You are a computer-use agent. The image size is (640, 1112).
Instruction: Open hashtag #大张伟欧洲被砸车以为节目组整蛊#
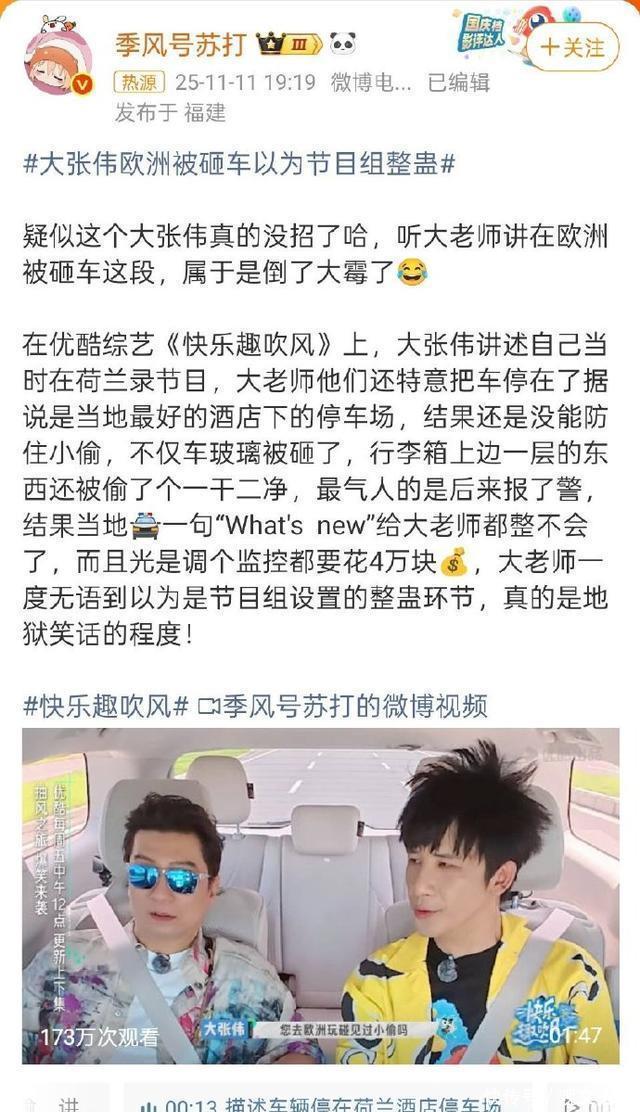(x=238, y=164)
